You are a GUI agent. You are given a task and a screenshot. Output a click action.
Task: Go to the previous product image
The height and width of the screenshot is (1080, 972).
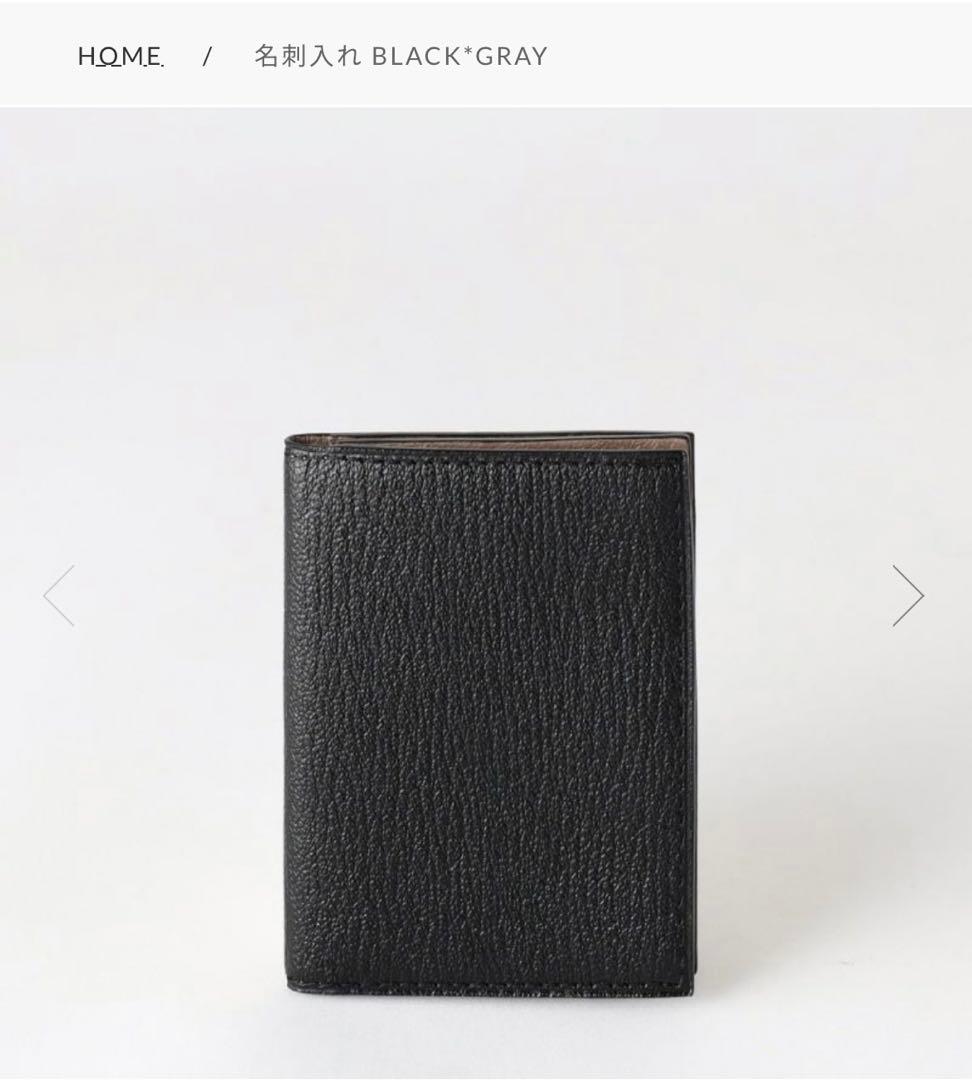59,596
